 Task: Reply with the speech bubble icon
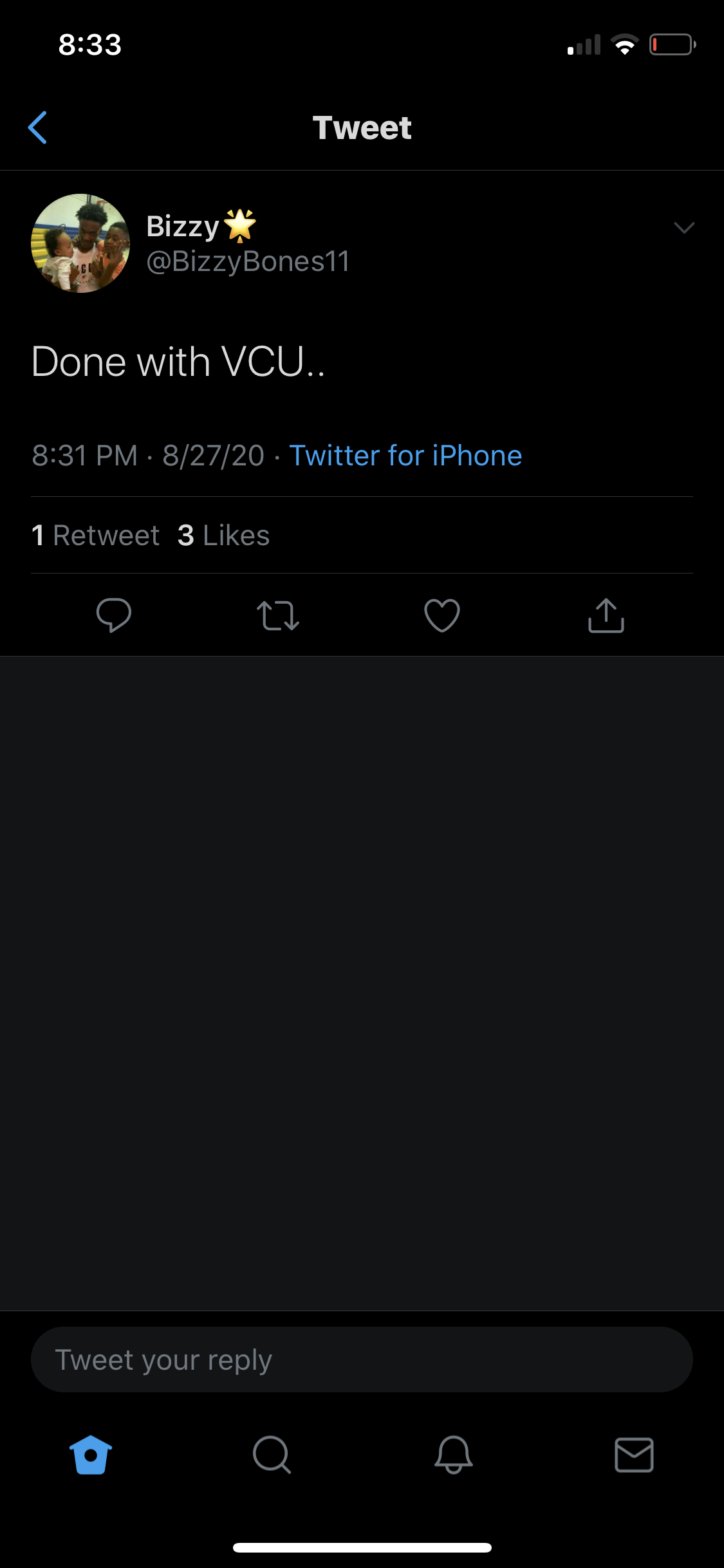114,615
